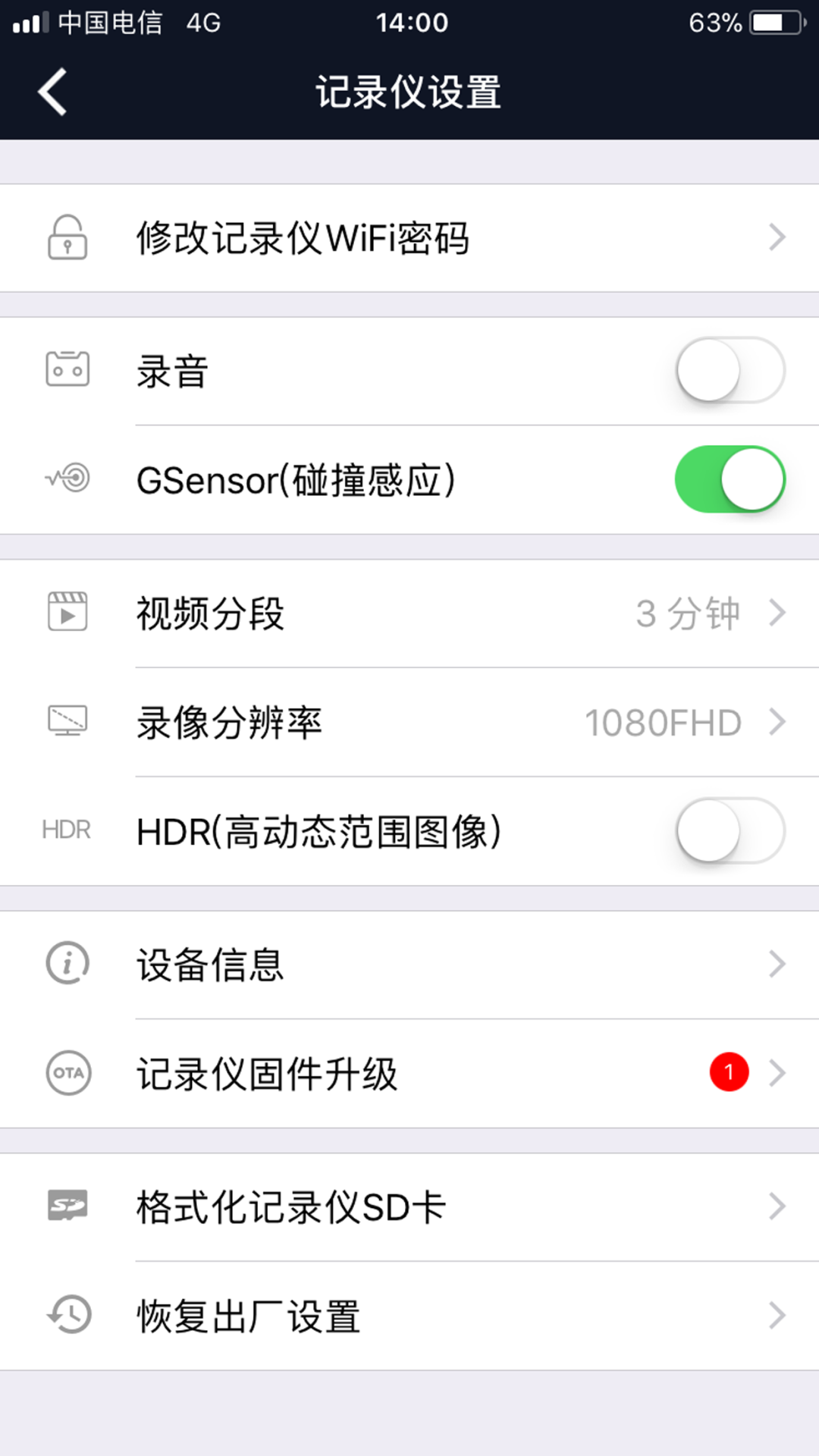Click the GSensor collision sensor icon
The height and width of the screenshot is (1456, 819).
click(x=67, y=478)
